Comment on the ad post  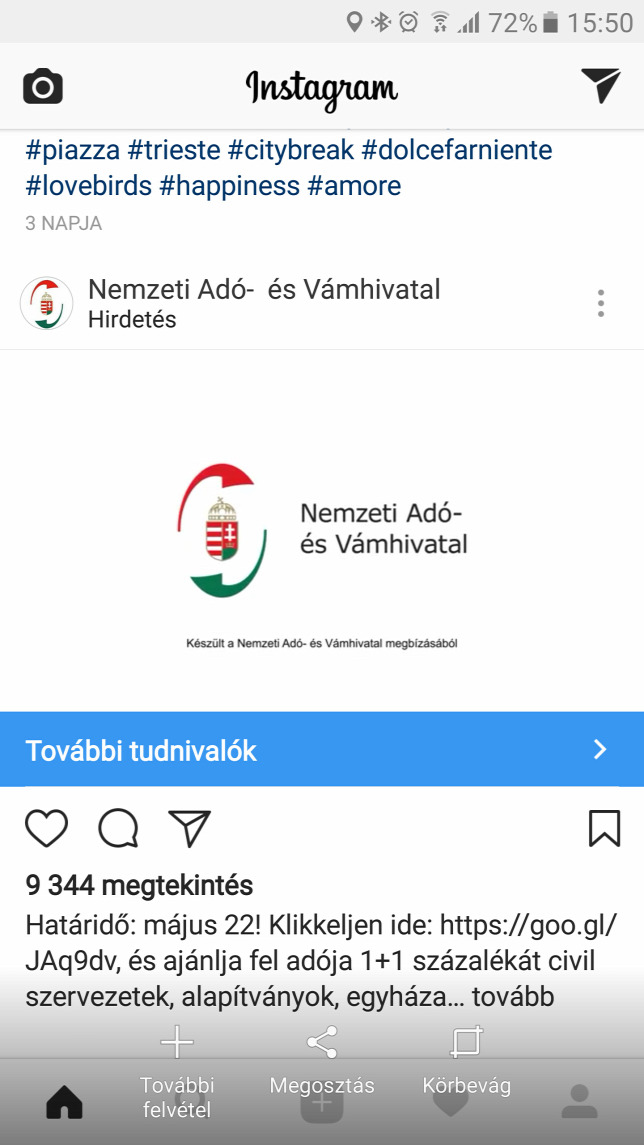pos(118,828)
